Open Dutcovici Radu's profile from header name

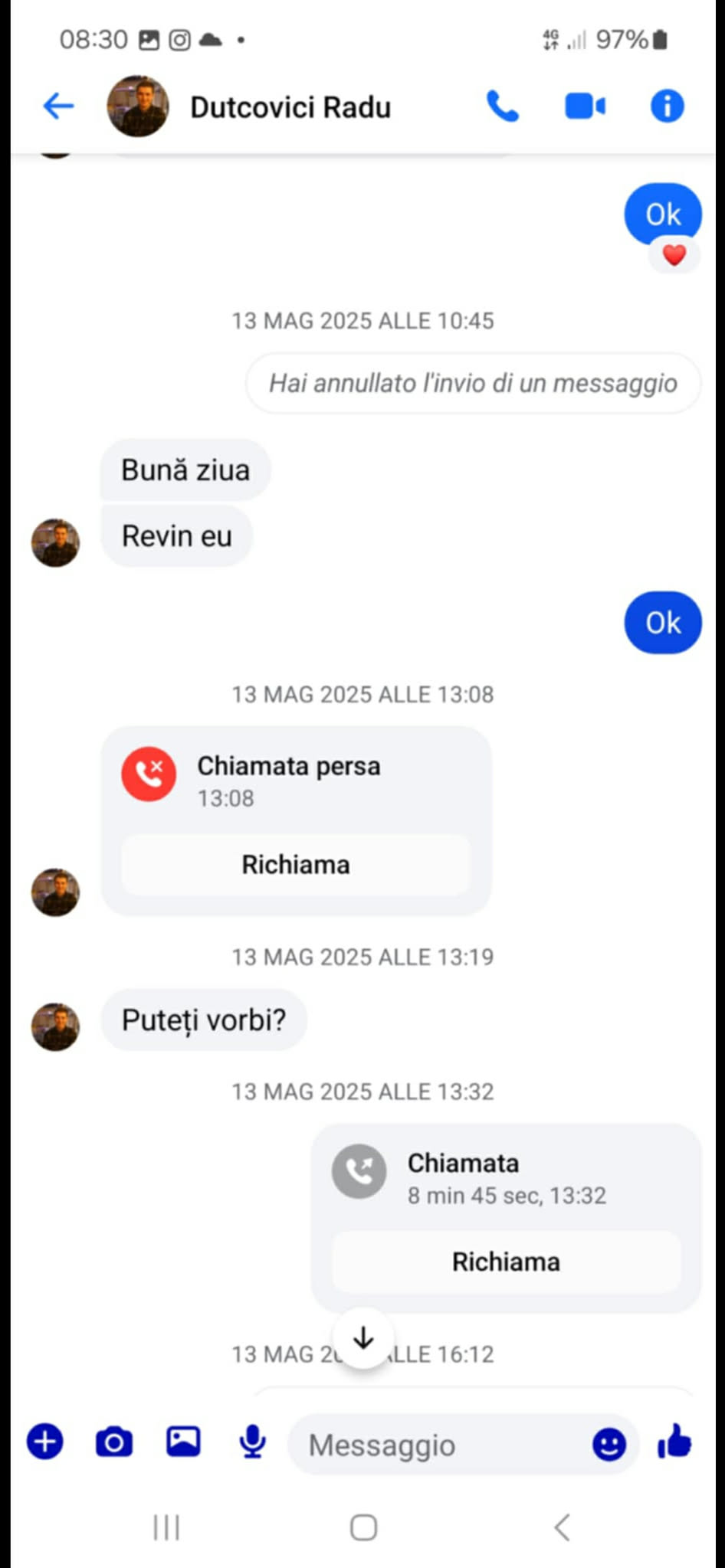290,108
